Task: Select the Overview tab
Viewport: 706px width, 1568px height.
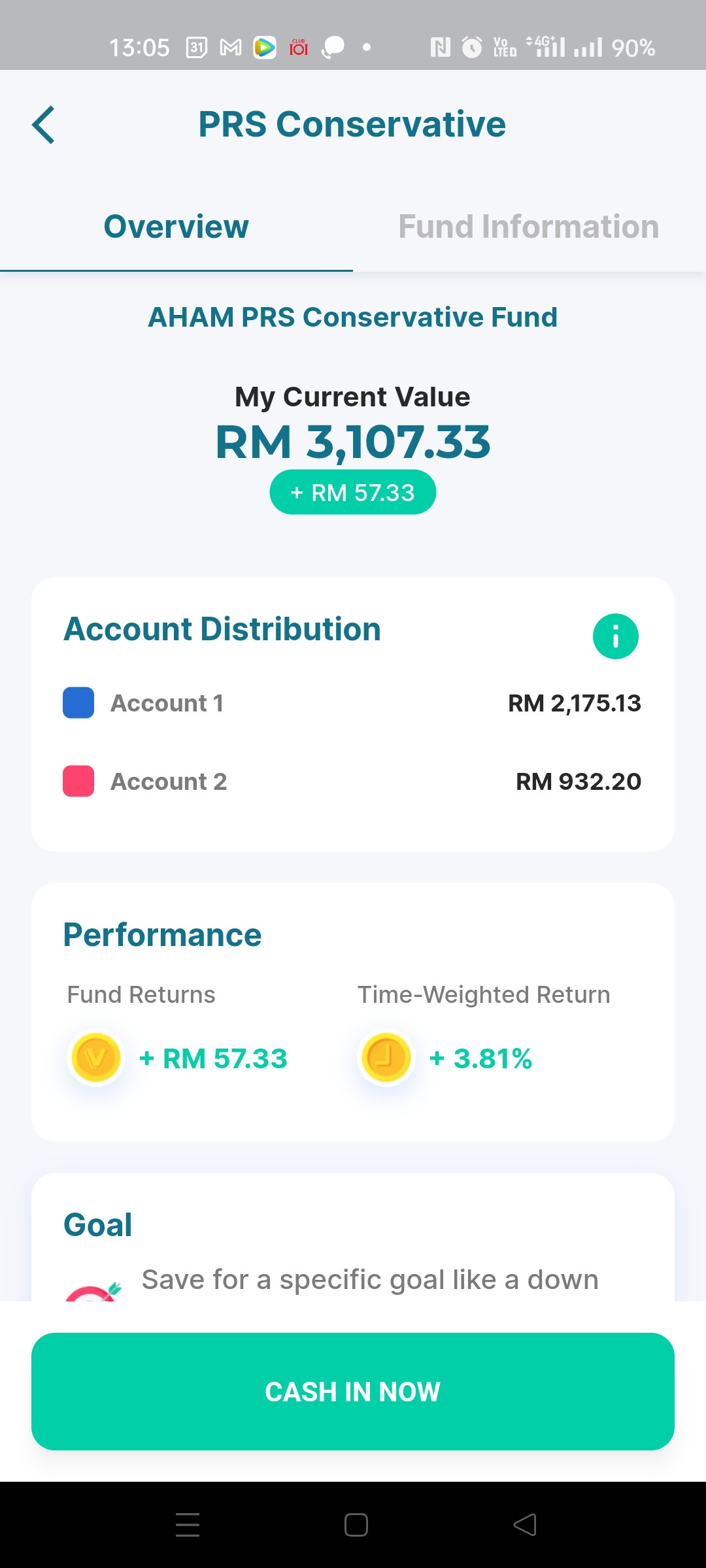Action: click(176, 227)
